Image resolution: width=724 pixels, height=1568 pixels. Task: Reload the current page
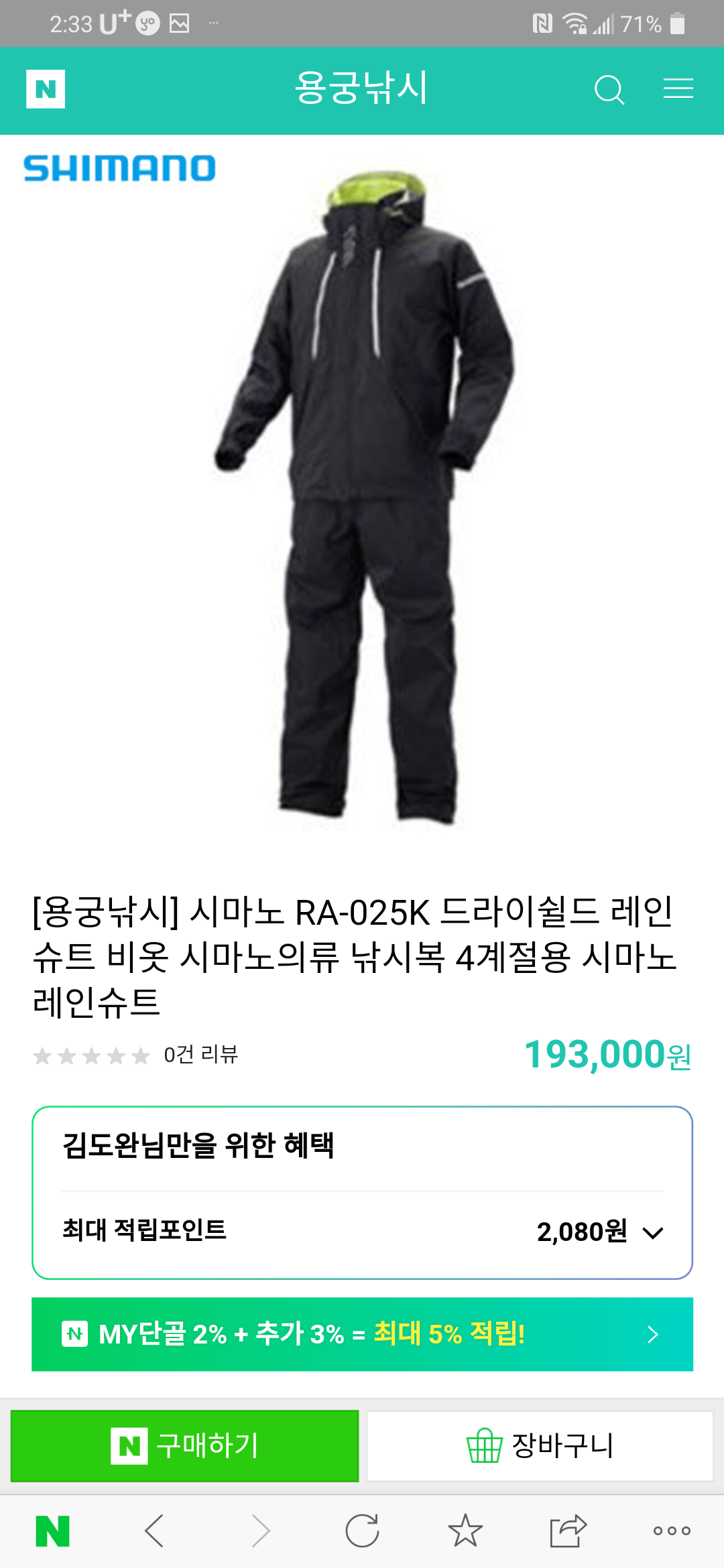click(363, 1531)
